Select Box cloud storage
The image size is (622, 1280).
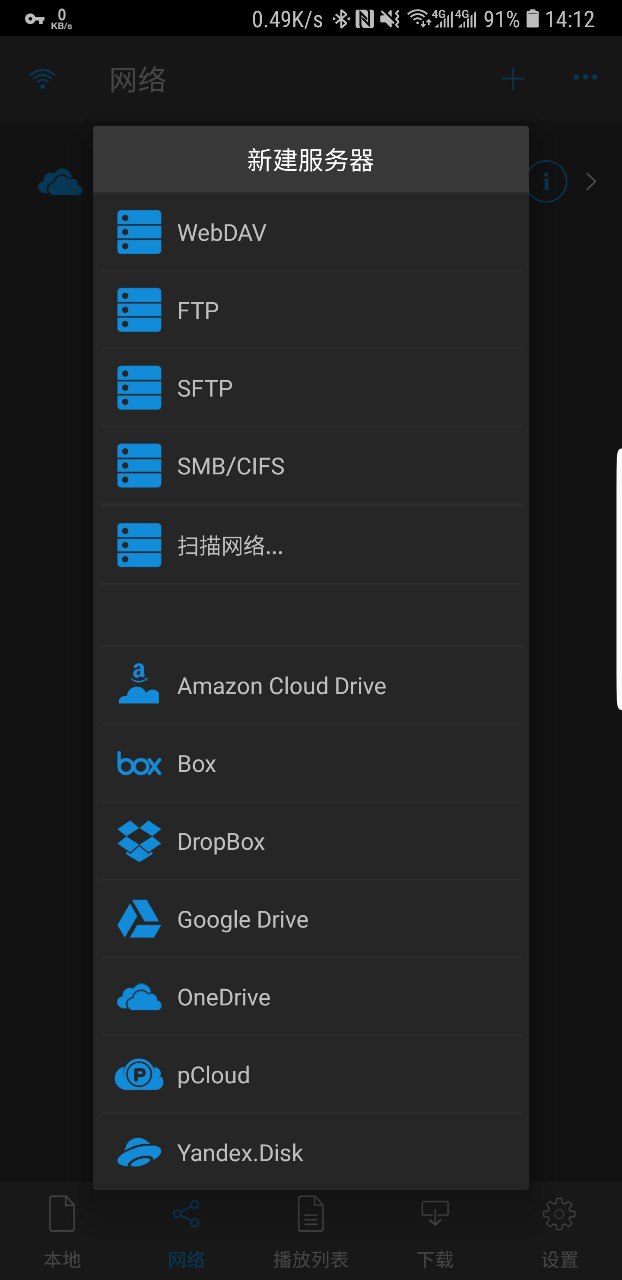[310, 764]
